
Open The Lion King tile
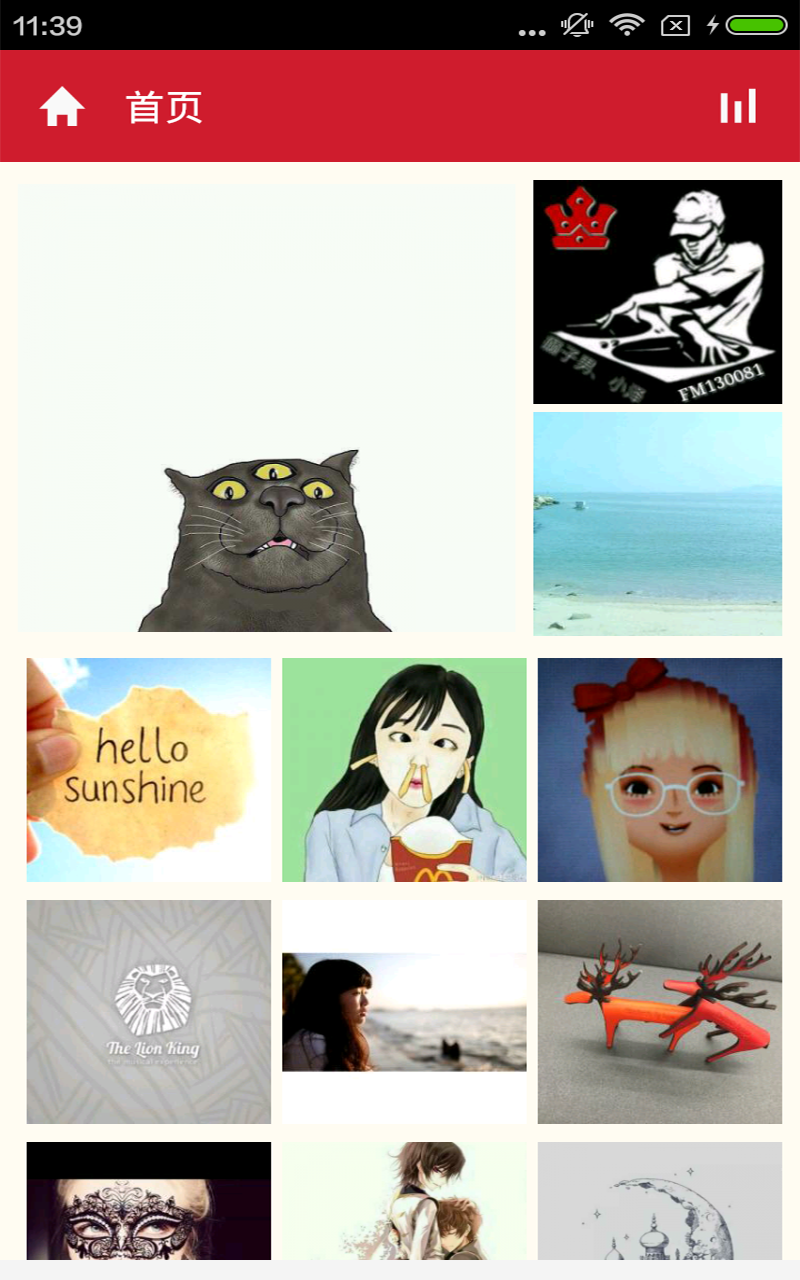click(149, 1012)
